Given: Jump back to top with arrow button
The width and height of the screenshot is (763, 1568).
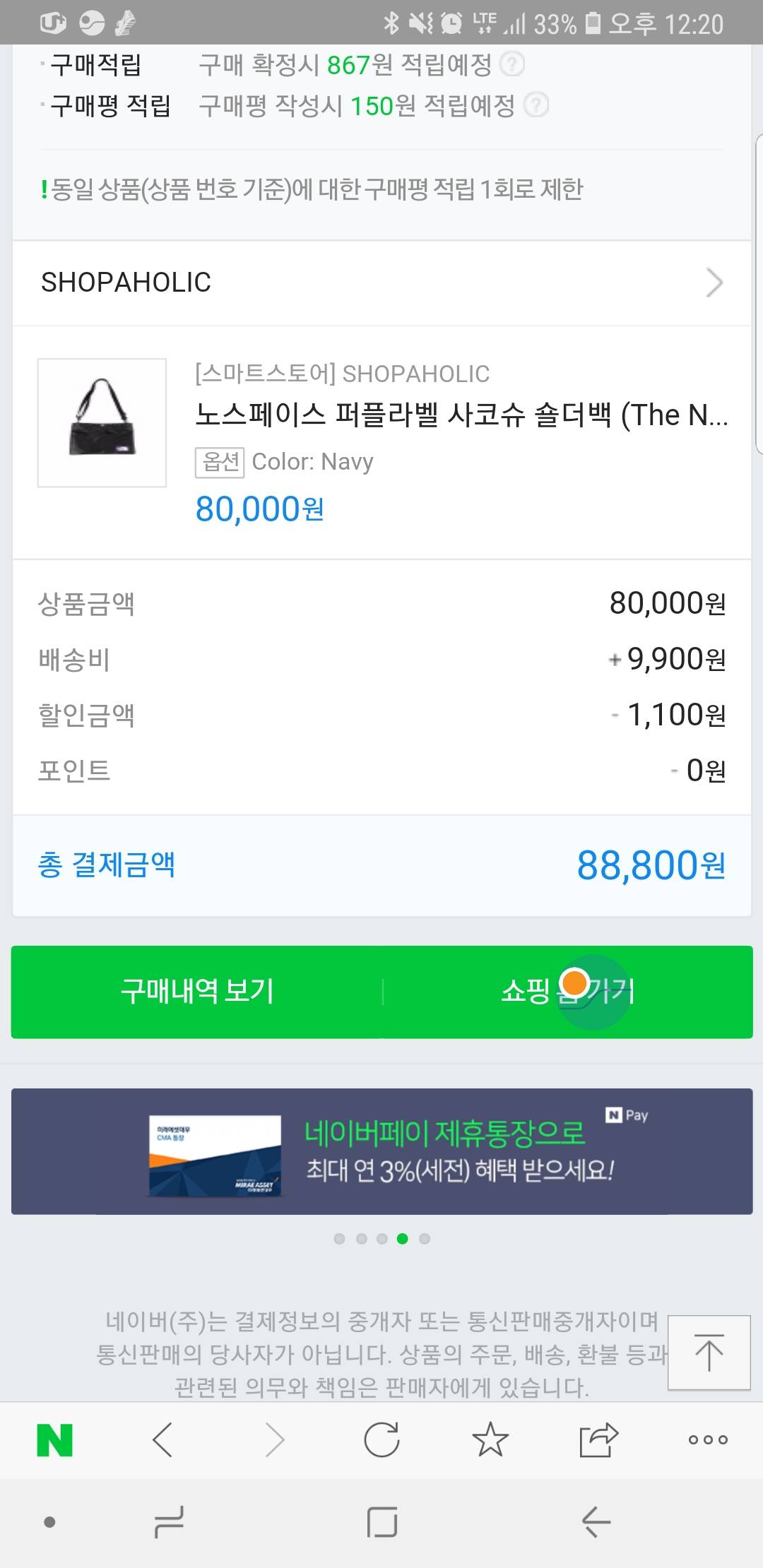Looking at the screenshot, I should click(709, 1352).
